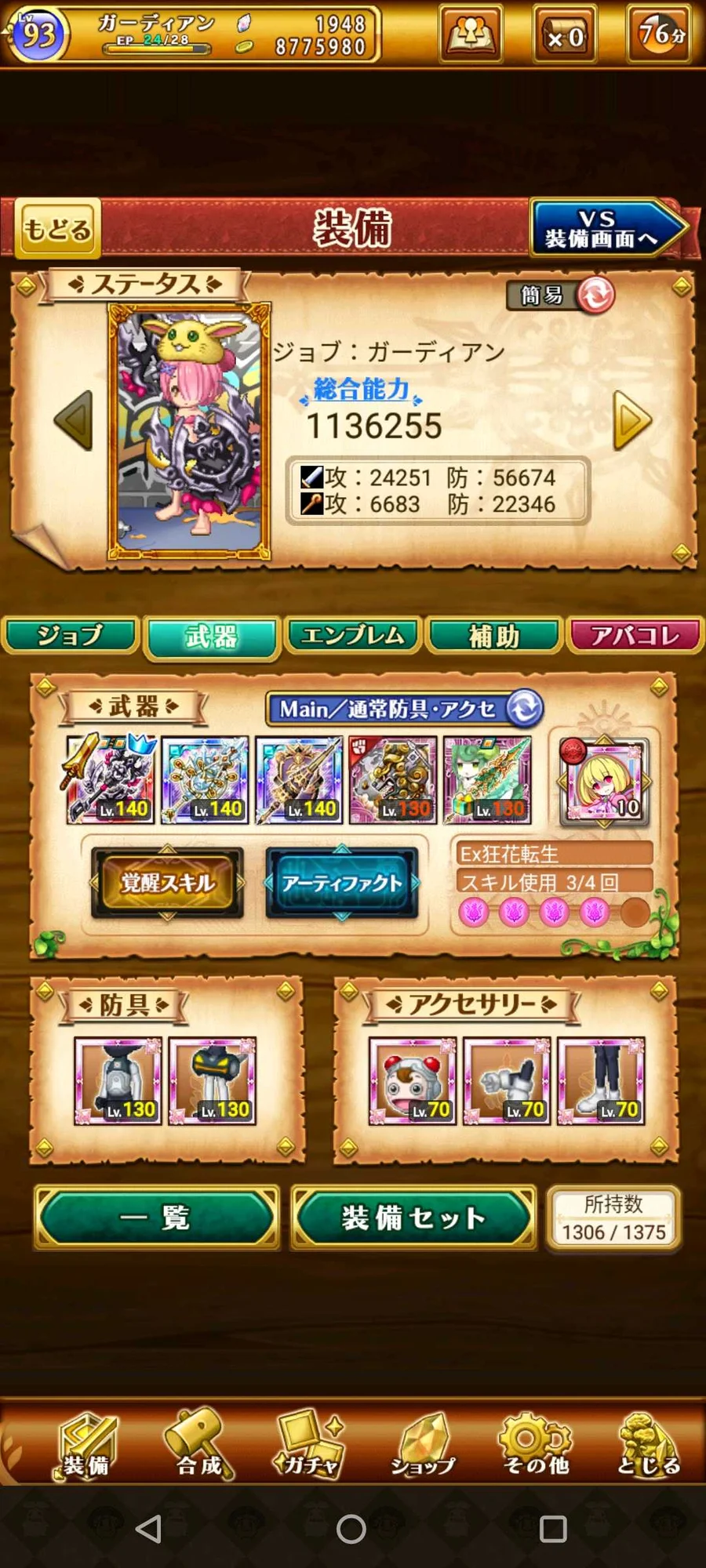Viewport: 706px width, 1568px height.
Task: Open 覚醒スキル menu
Action: pyautogui.click(x=167, y=883)
